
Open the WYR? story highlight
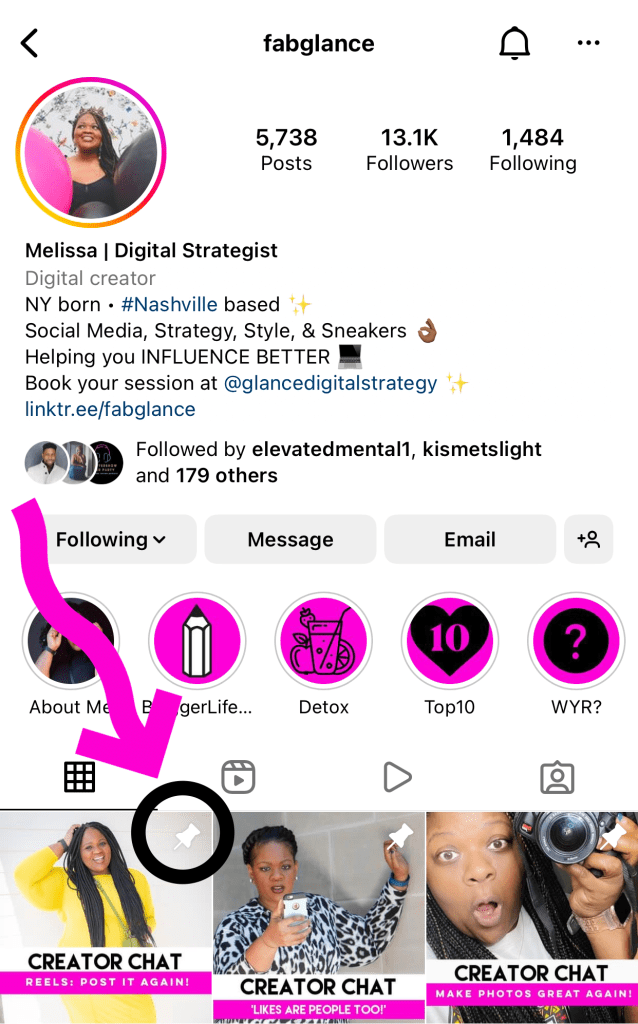pyautogui.click(x=576, y=641)
